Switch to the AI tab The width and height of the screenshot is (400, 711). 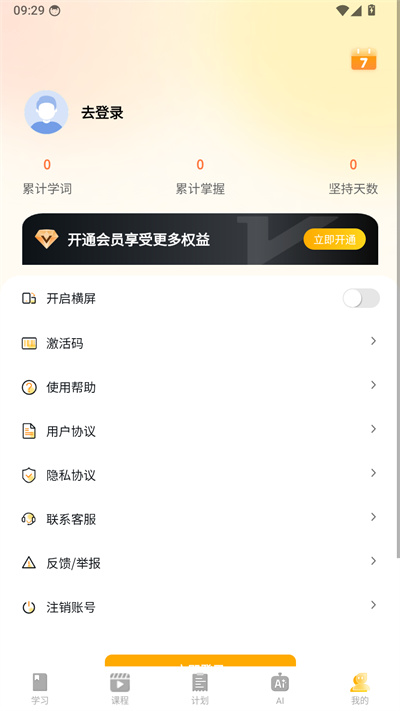[280, 689]
